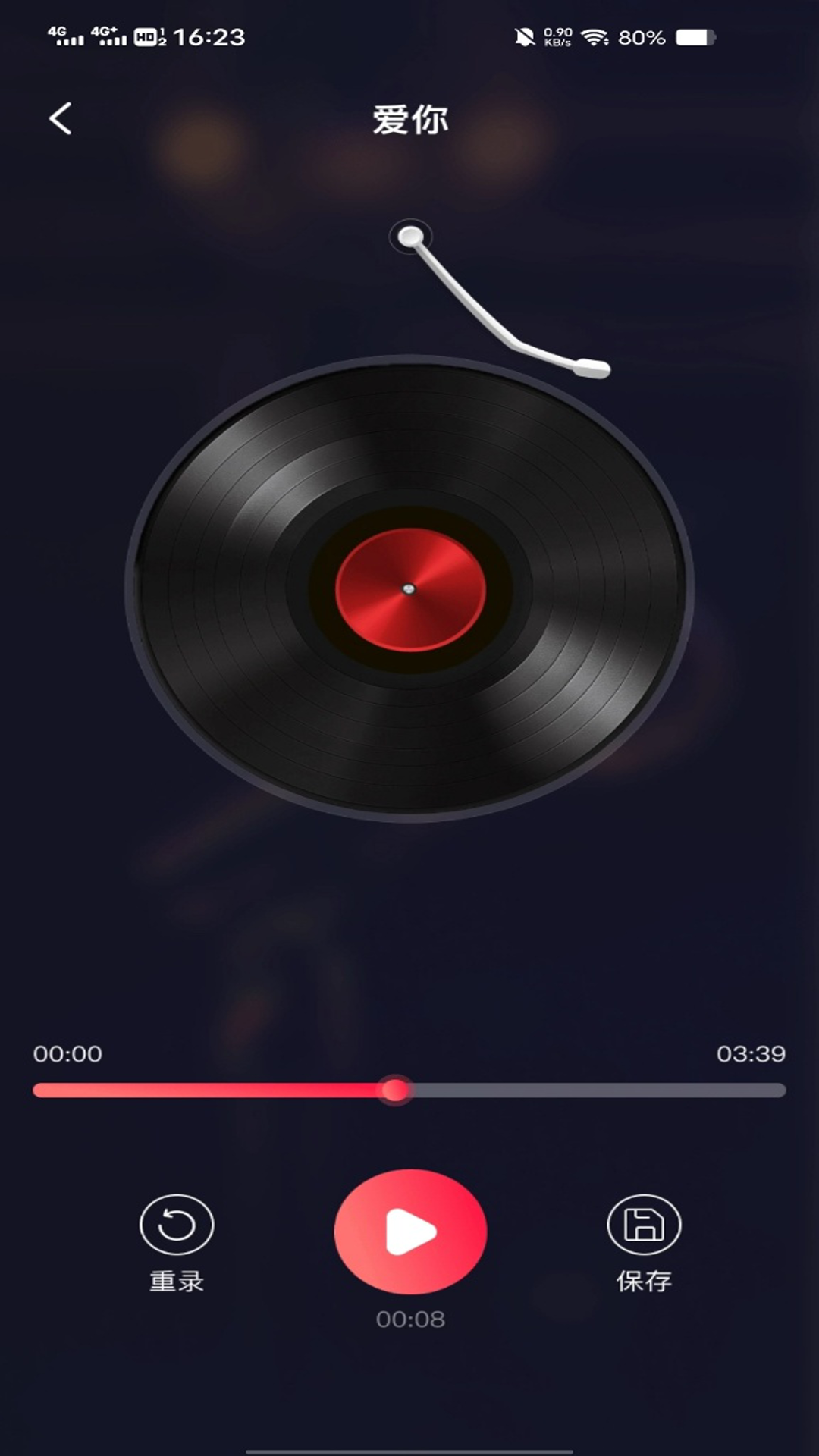Play the recorded audio

410,1232
